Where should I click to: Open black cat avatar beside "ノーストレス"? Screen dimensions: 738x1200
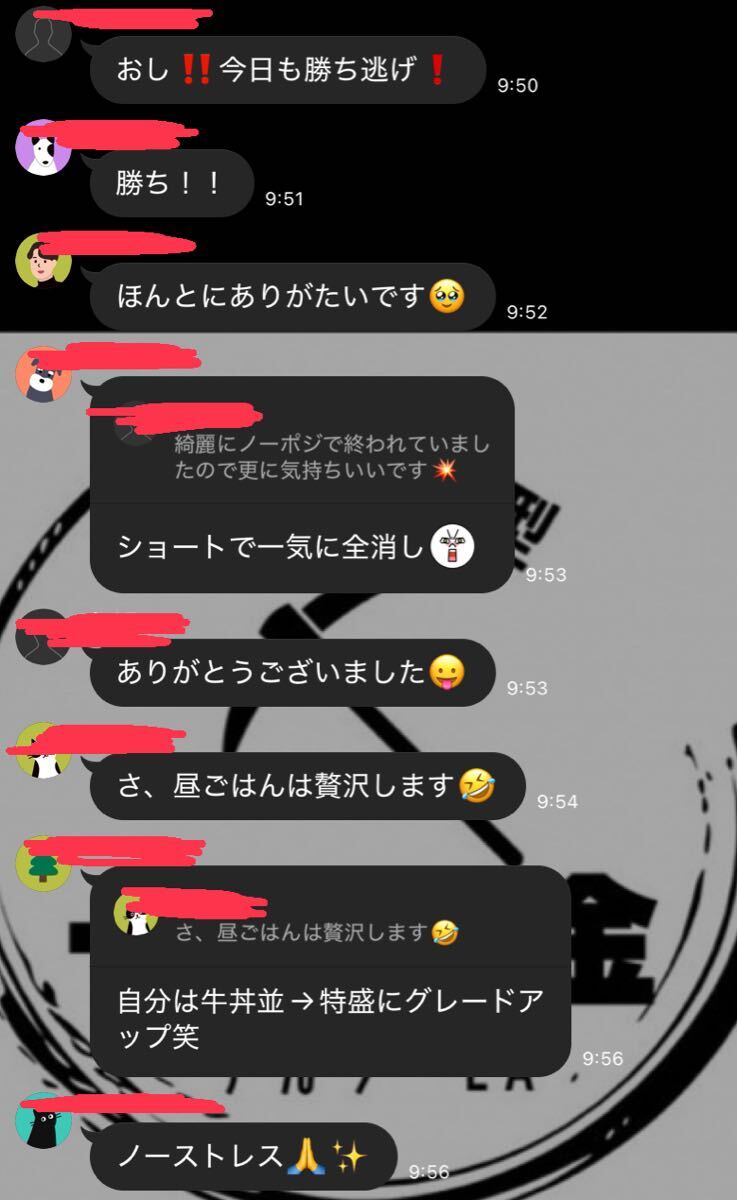click(x=43, y=1119)
